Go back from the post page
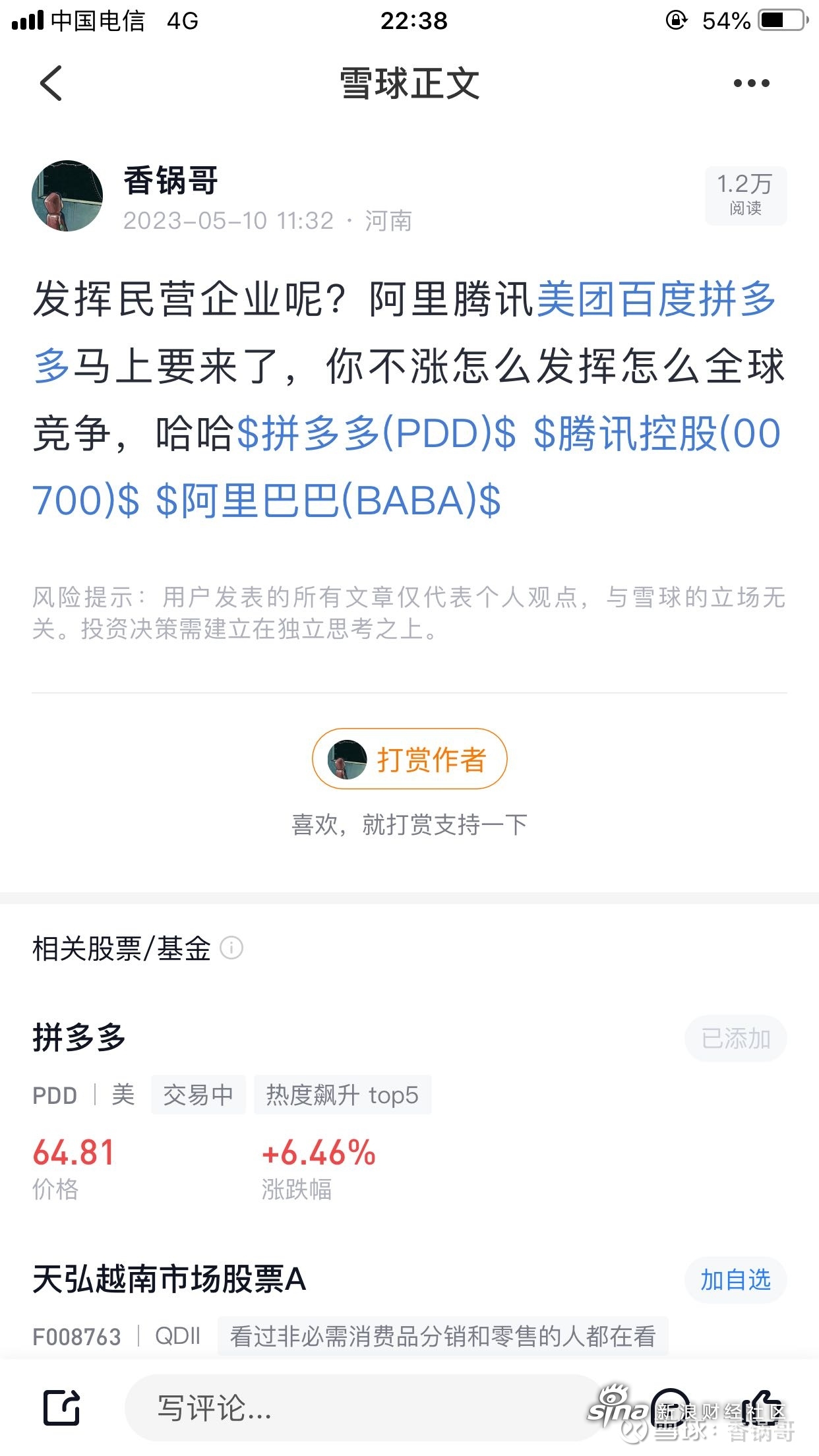 (51, 84)
